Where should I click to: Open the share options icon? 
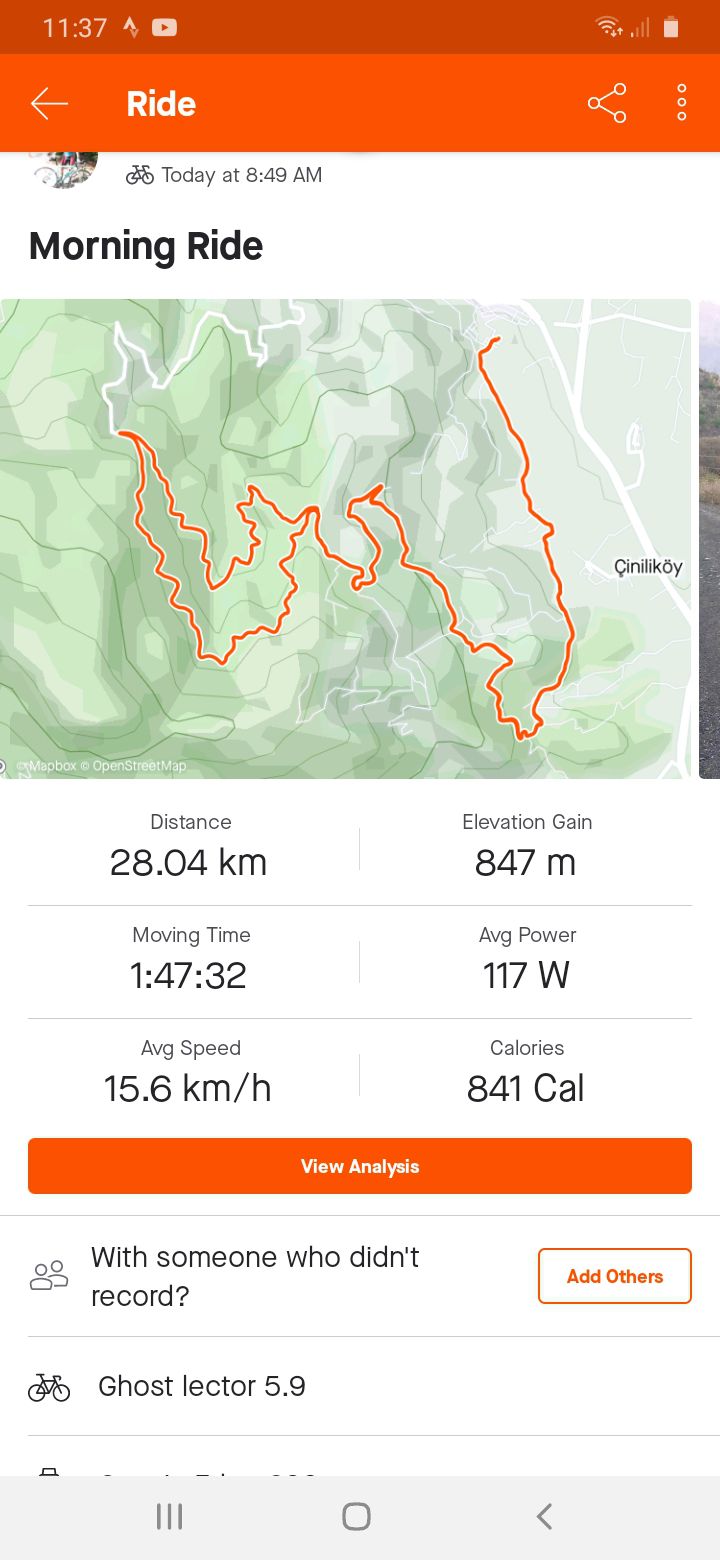[x=606, y=101]
